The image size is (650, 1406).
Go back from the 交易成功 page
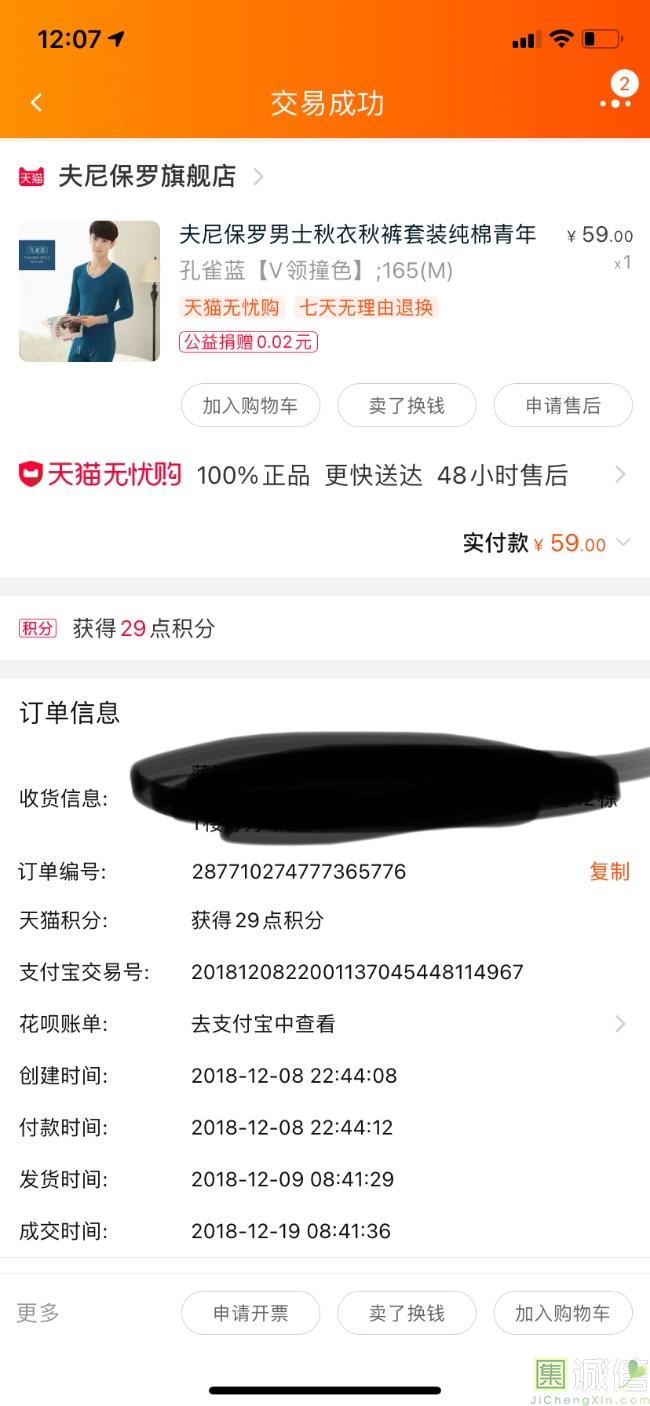tap(37, 103)
